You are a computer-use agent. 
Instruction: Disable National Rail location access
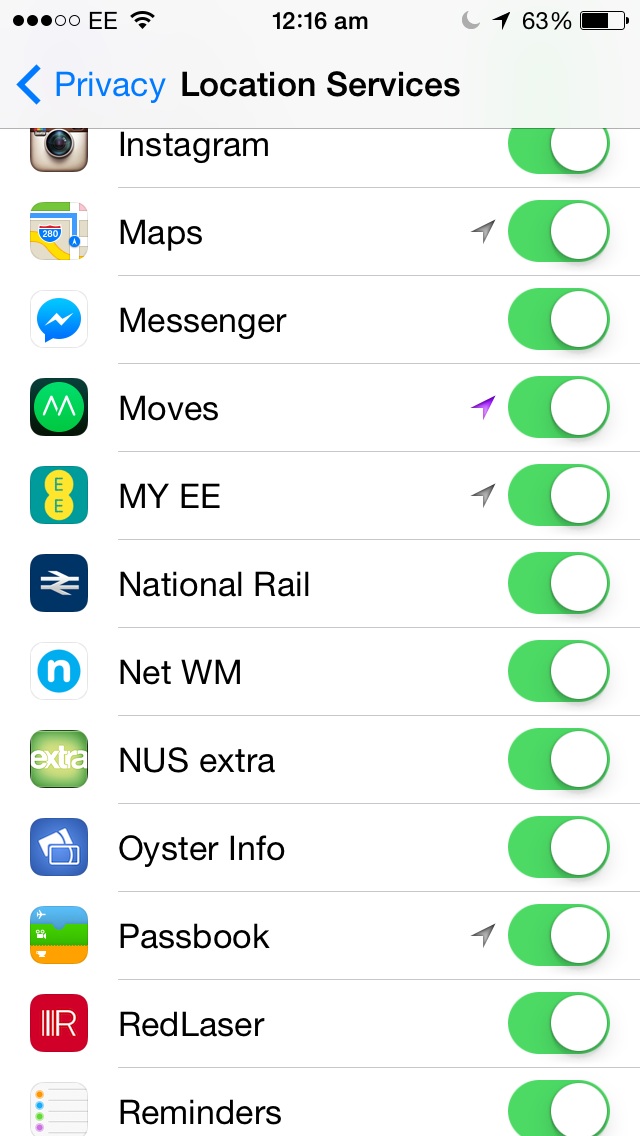click(559, 583)
